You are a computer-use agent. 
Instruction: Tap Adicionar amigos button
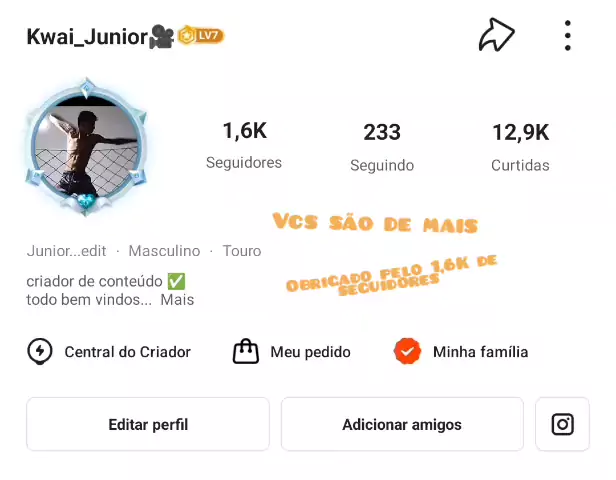tap(402, 424)
